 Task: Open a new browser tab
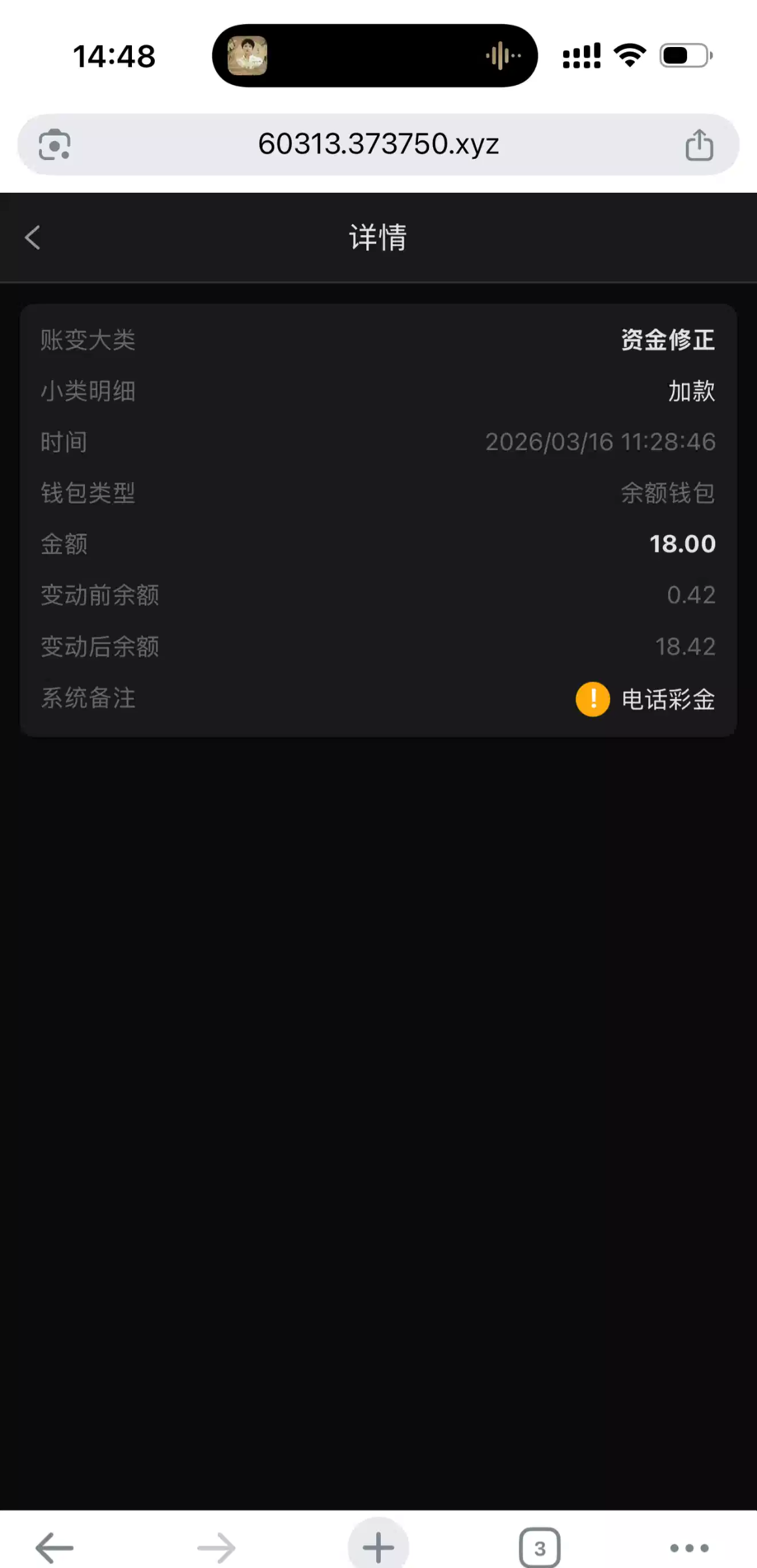coord(378,1547)
